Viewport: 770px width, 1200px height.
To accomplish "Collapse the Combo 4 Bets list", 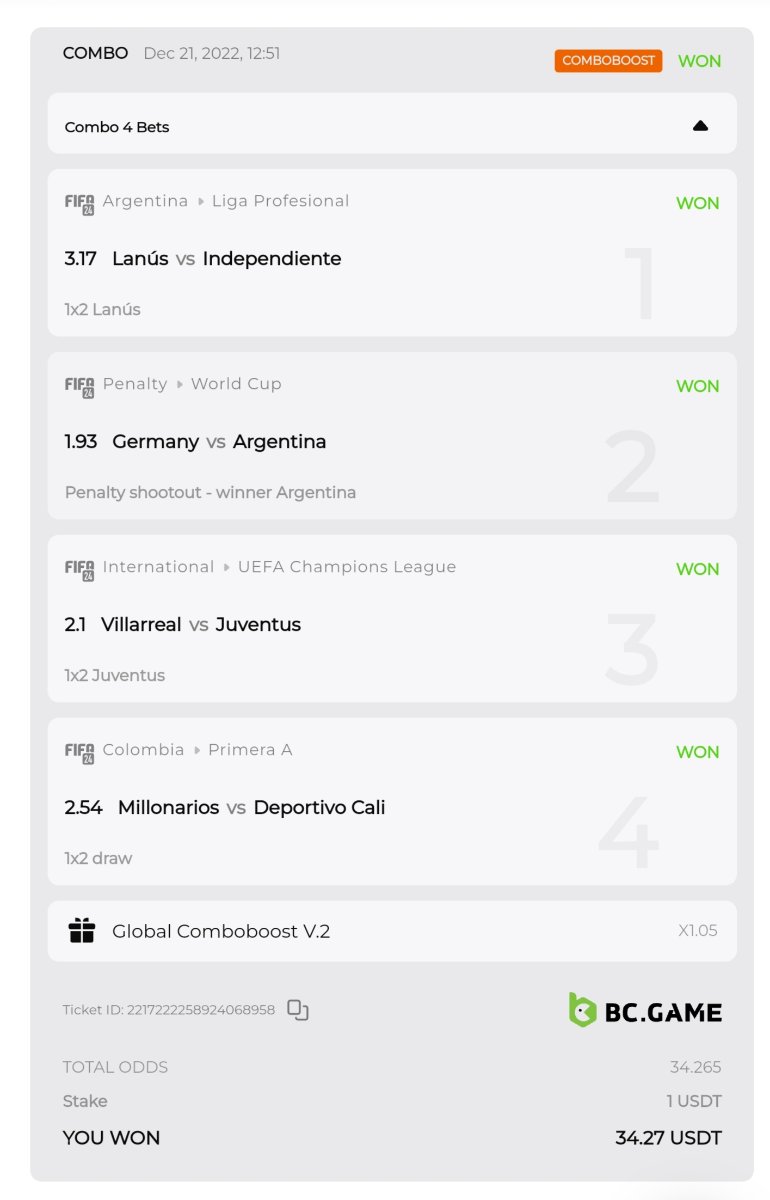I will pos(700,126).
